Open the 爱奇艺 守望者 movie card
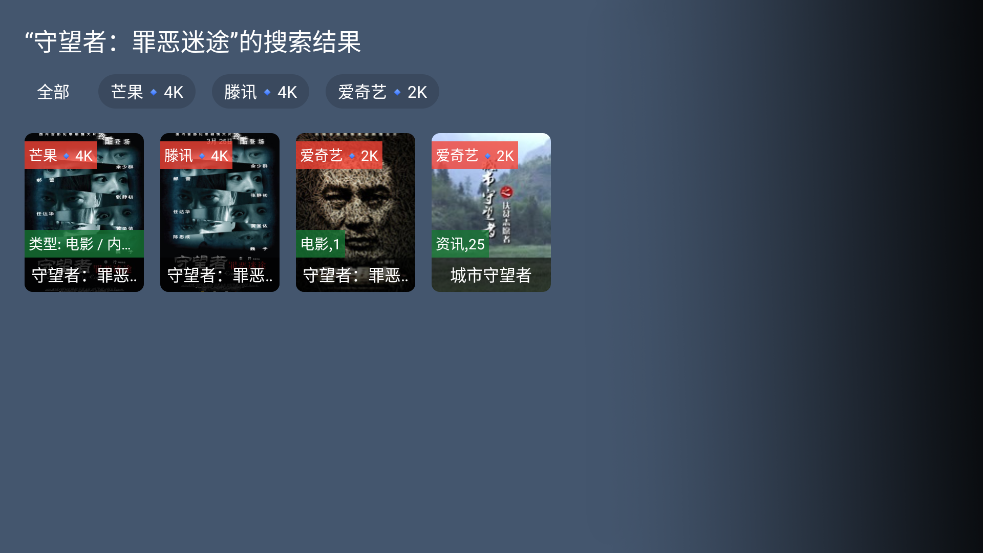The width and height of the screenshot is (983, 553). [x=355, y=212]
